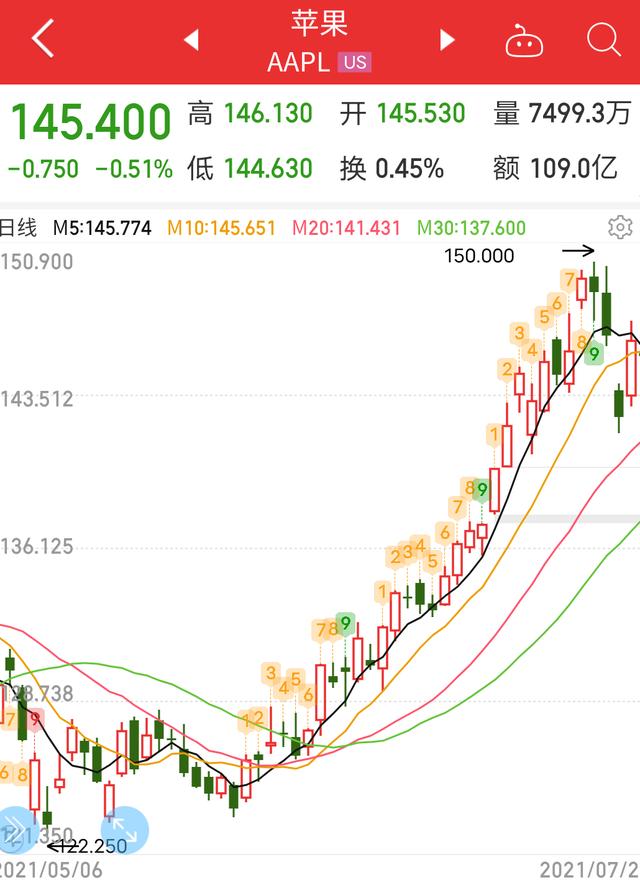Image resolution: width=640 pixels, height=880 pixels.
Task: Go back using the top-left arrow
Action: pyautogui.click(x=42, y=41)
